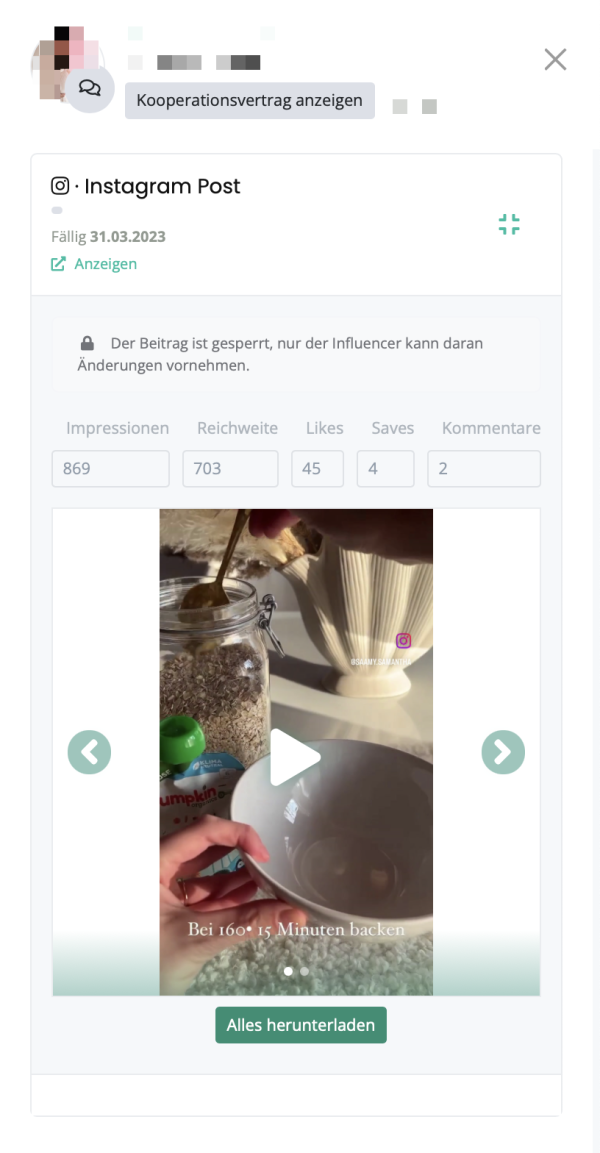Select the Saves field
Viewport: 600px width, 1153px height.
pos(385,468)
